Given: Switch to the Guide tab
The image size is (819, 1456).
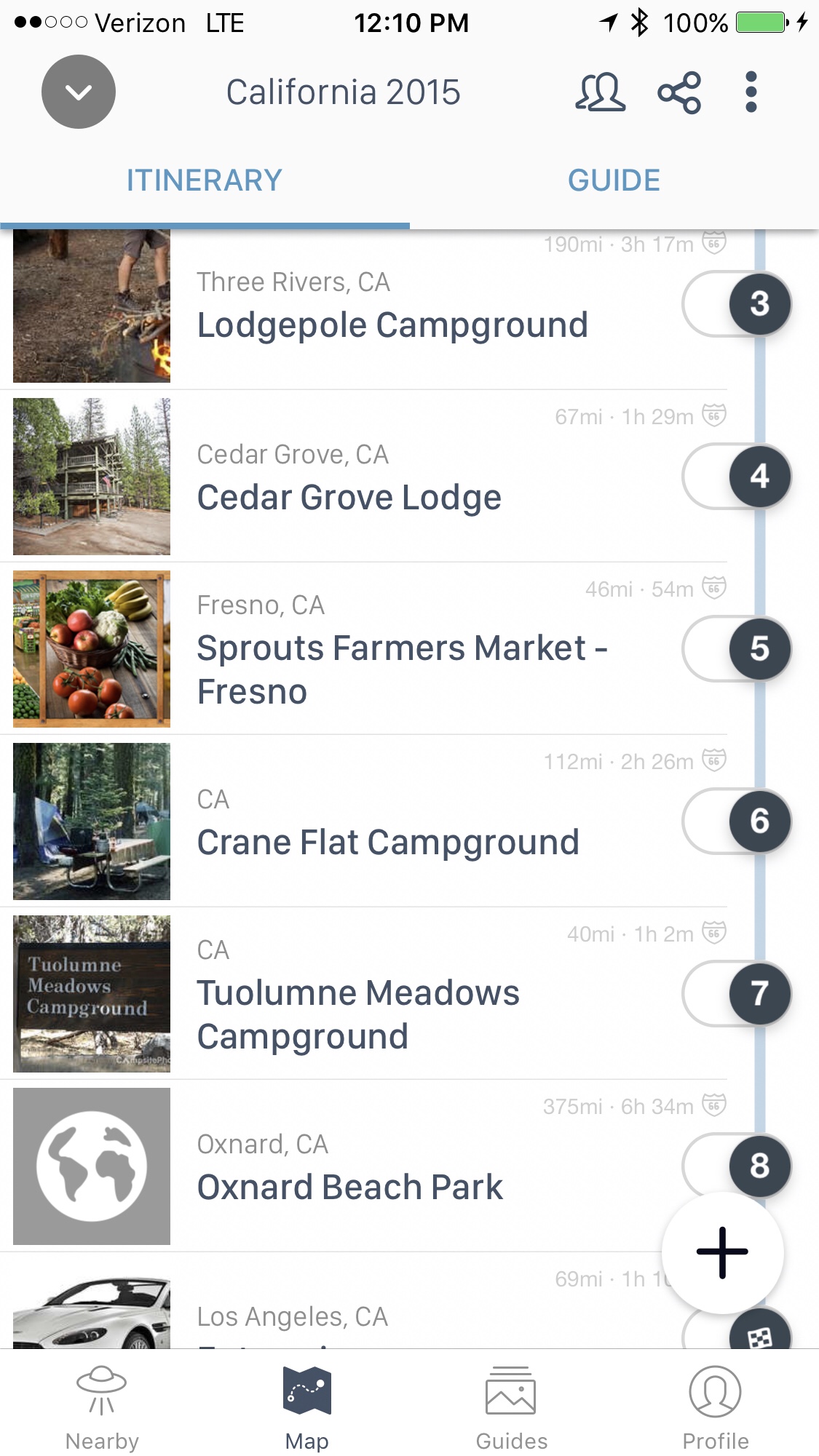Looking at the screenshot, I should (x=614, y=180).
